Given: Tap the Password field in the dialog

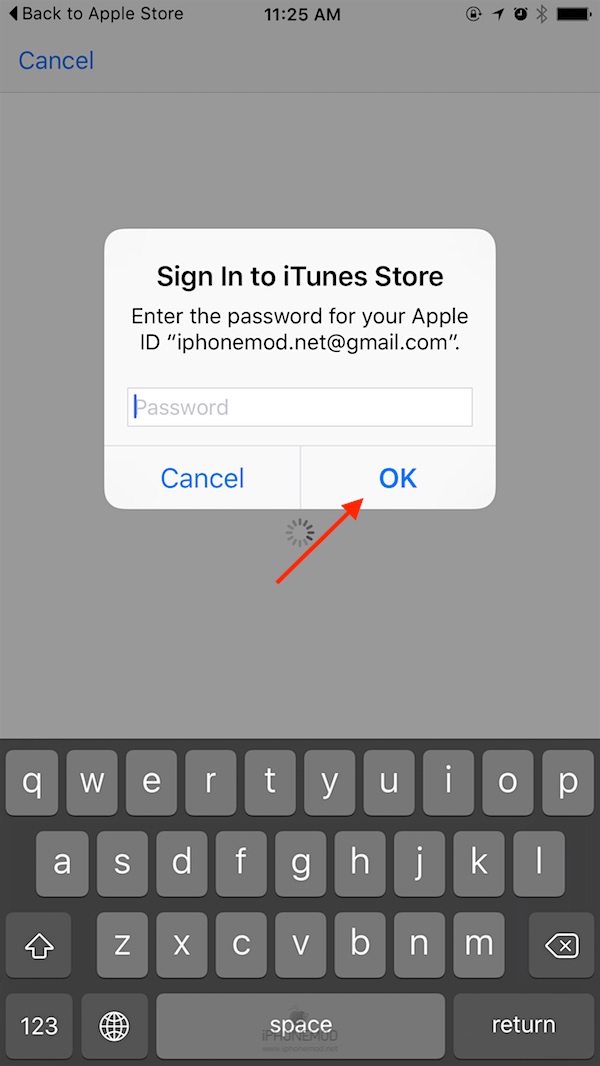Looking at the screenshot, I should (300, 407).
